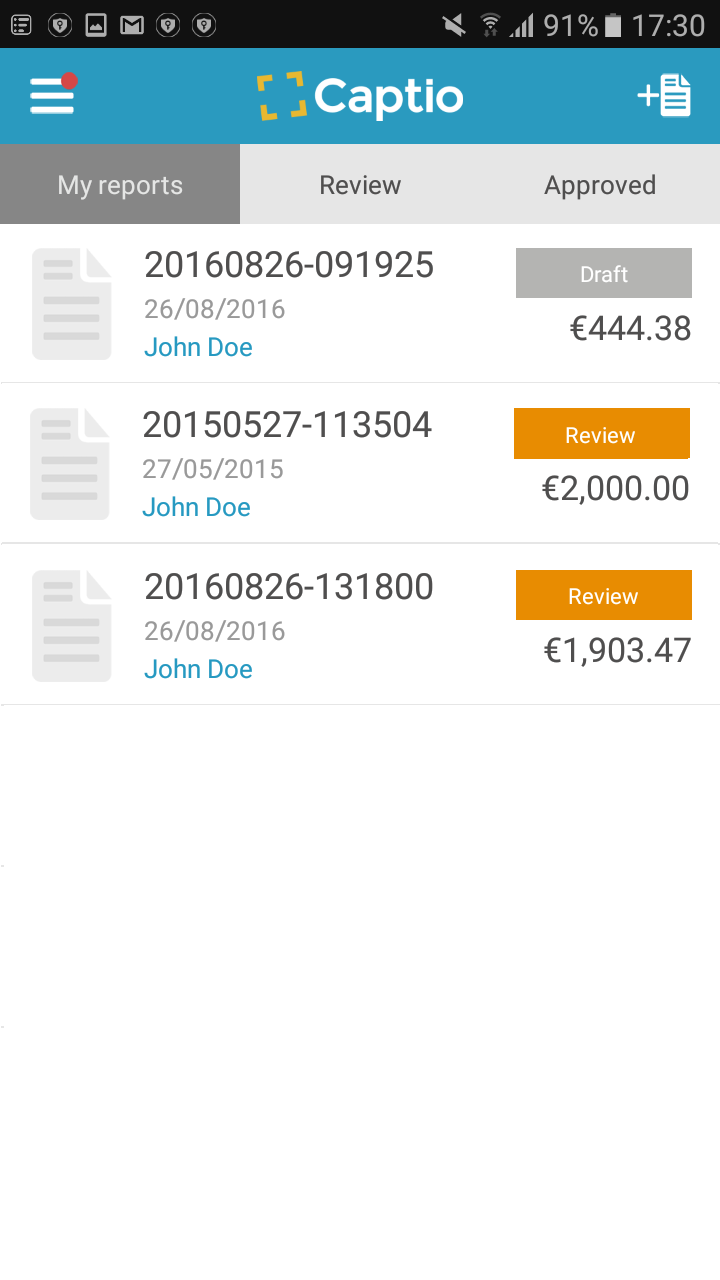The width and height of the screenshot is (720, 1280).
Task: Open draft report 20160826-091925
Action: tap(289, 265)
